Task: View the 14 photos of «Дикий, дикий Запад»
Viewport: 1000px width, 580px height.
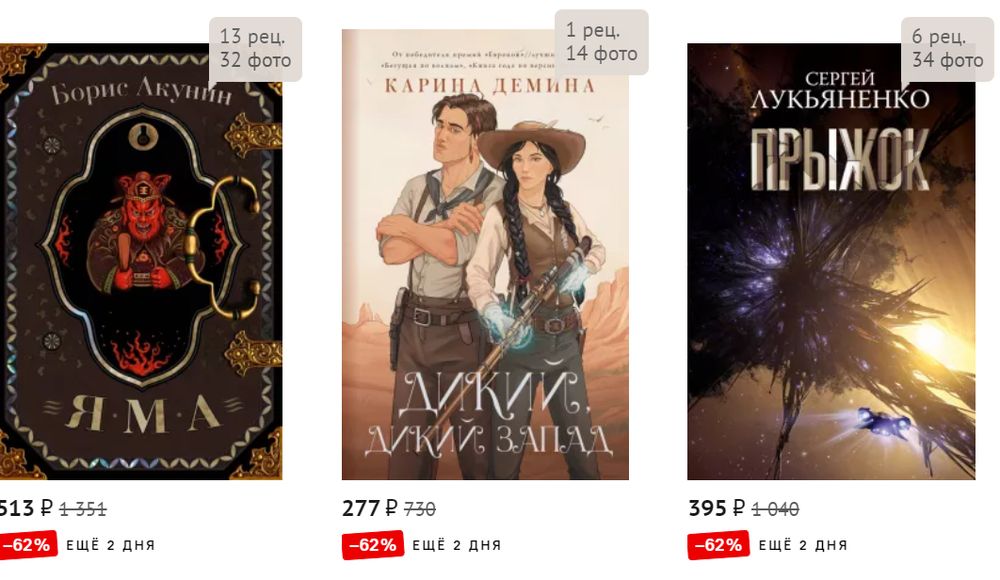Action: 601,54
